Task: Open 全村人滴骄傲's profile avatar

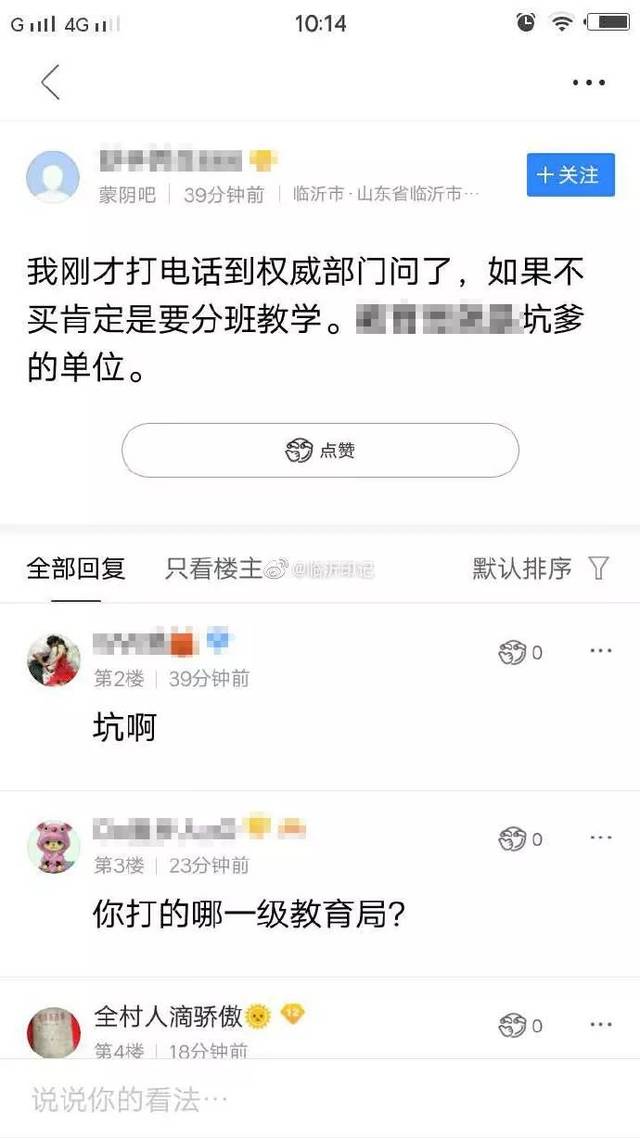Action: (53, 1030)
